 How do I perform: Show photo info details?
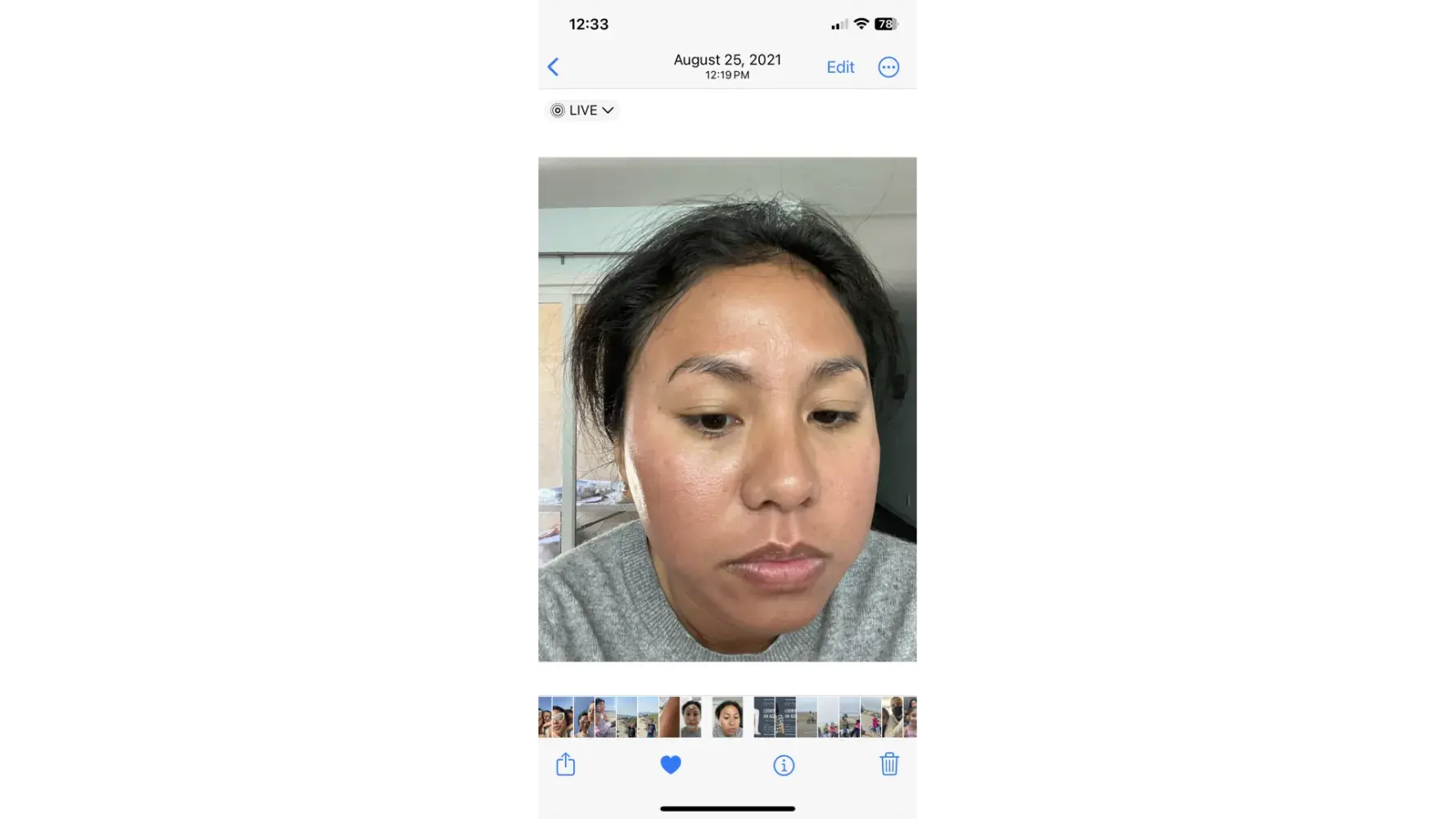(784, 765)
